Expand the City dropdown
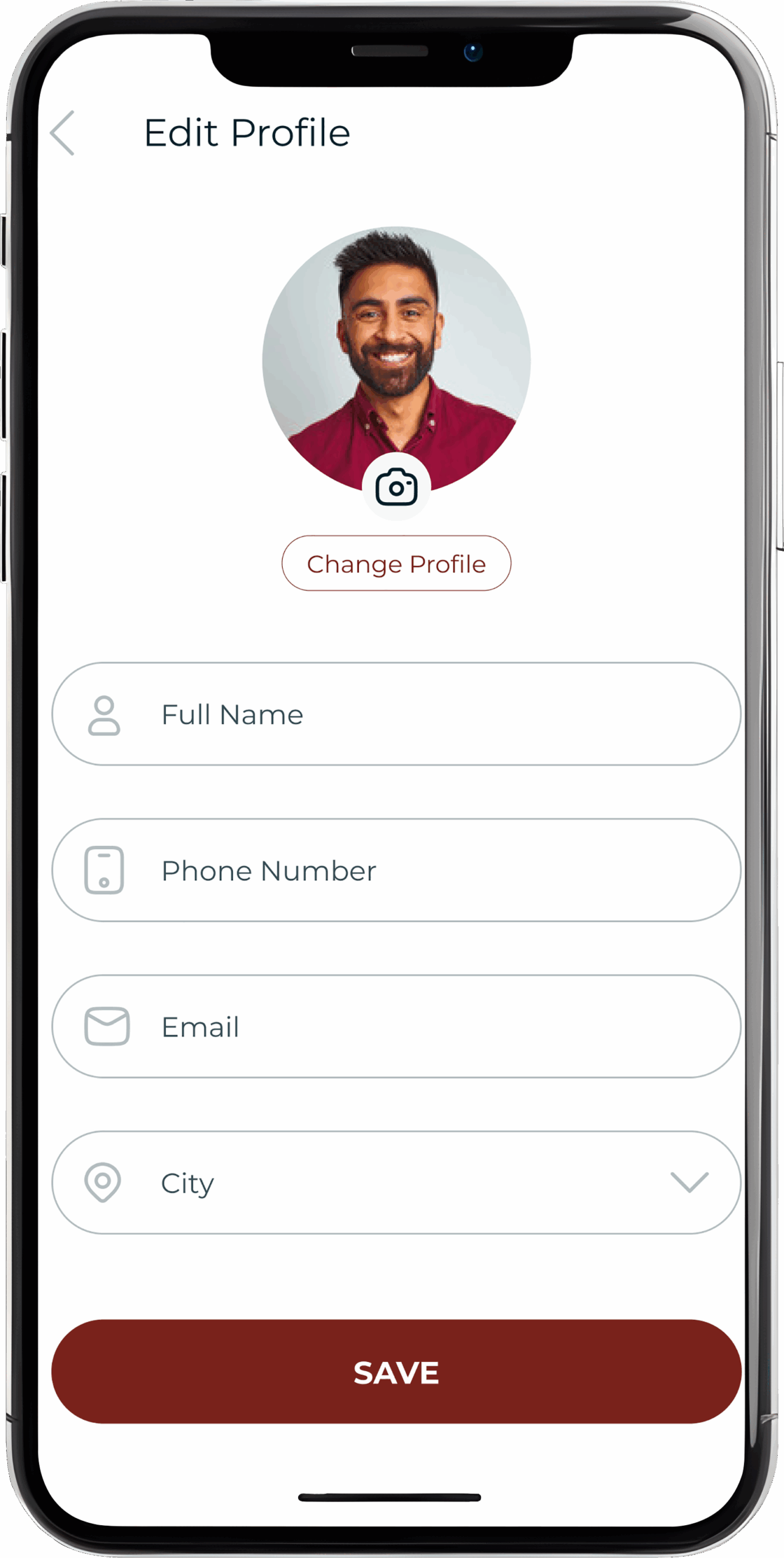The image size is (784, 1558). tap(689, 1182)
